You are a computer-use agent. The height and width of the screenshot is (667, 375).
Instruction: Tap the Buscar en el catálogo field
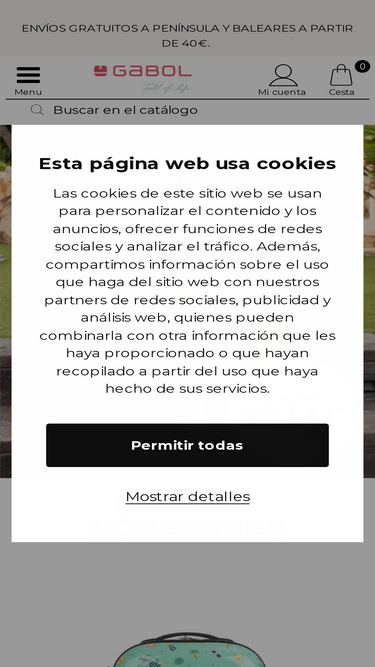pos(187,110)
